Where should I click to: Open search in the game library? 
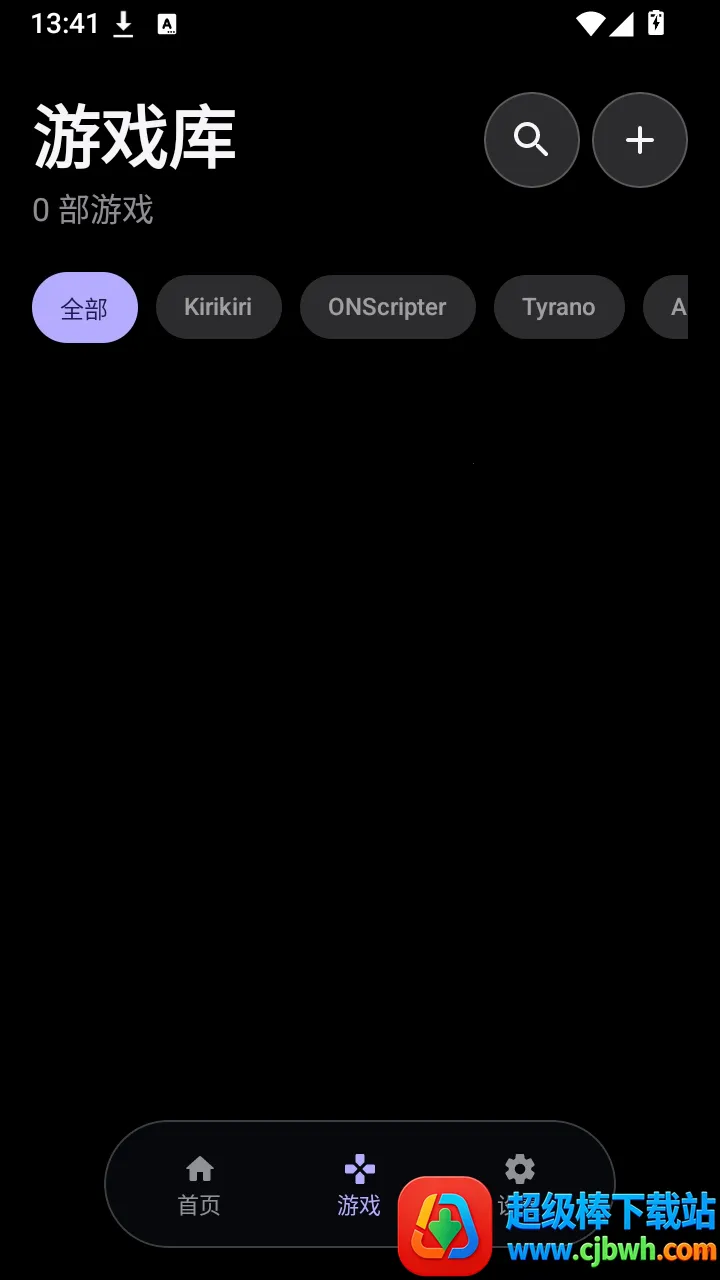point(532,140)
